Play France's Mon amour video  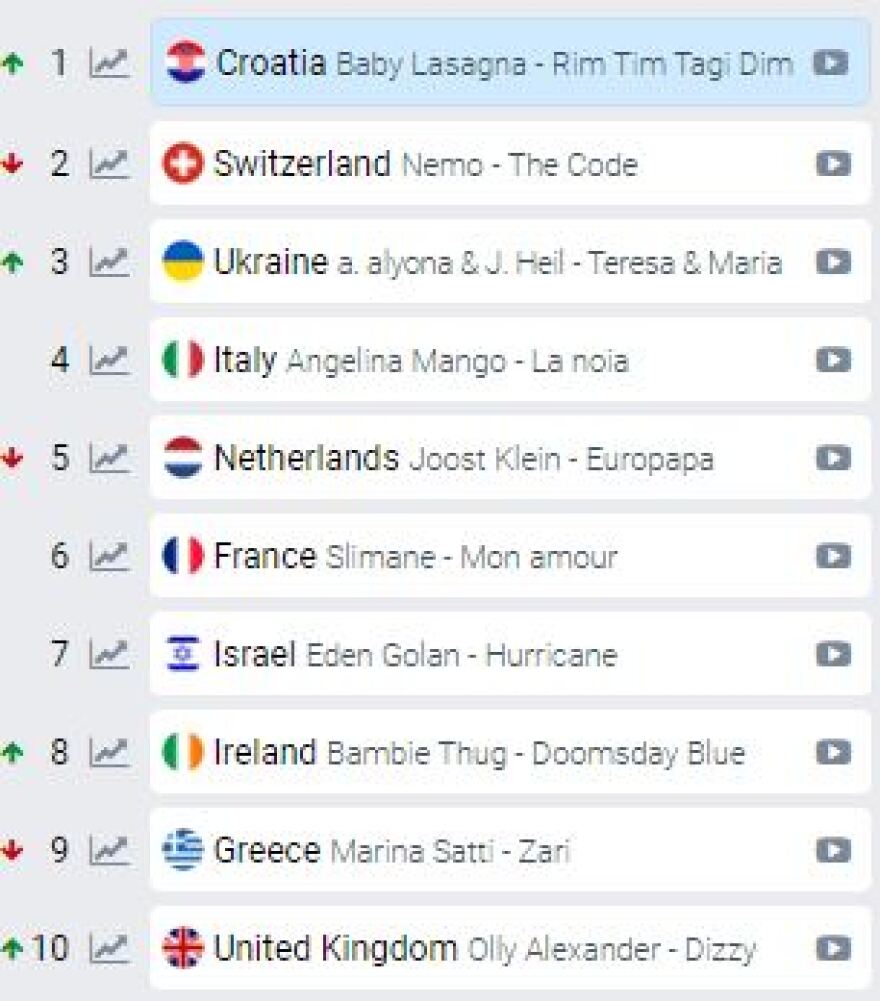point(832,556)
